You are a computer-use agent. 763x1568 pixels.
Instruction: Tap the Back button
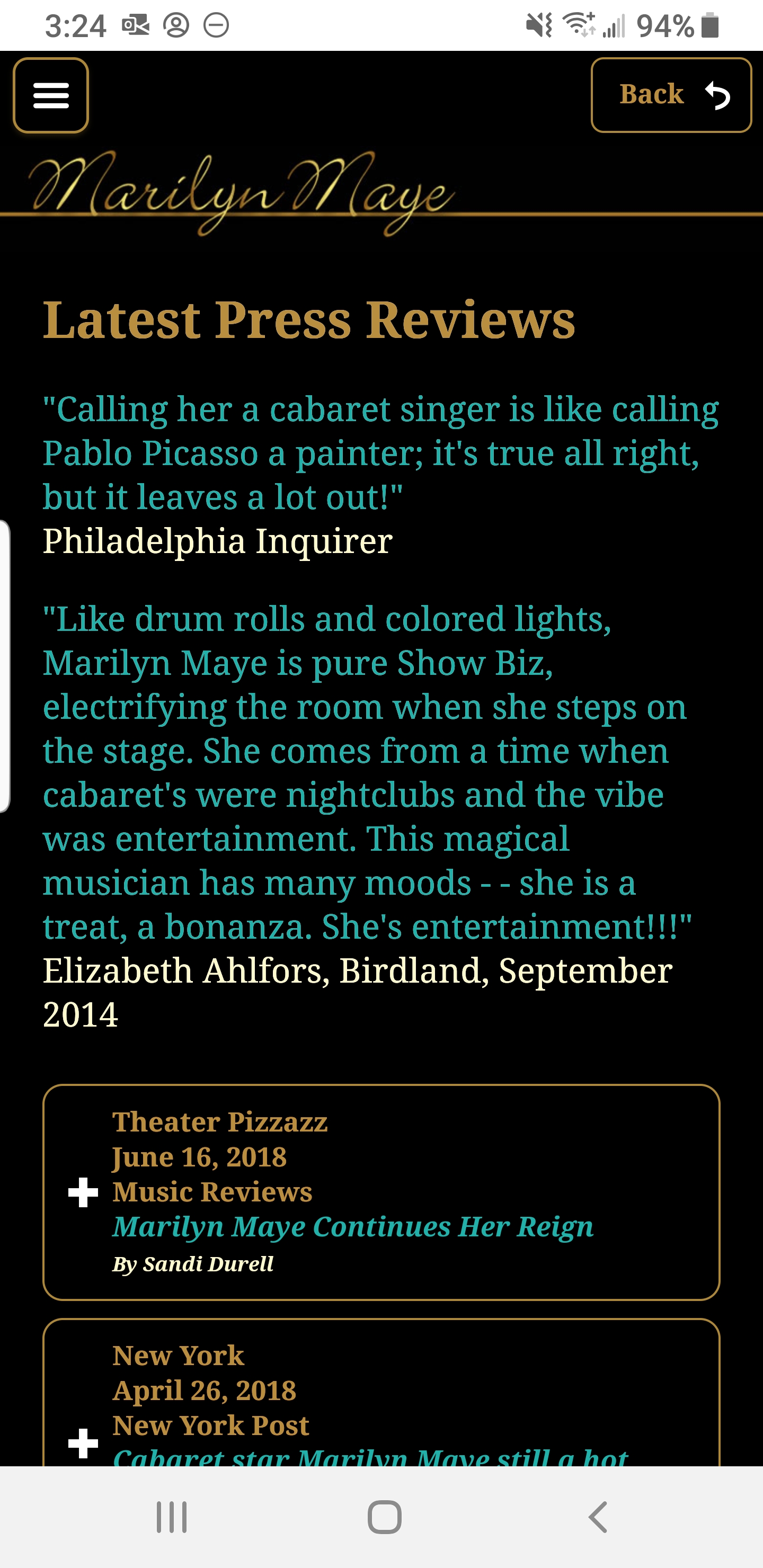tap(671, 95)
